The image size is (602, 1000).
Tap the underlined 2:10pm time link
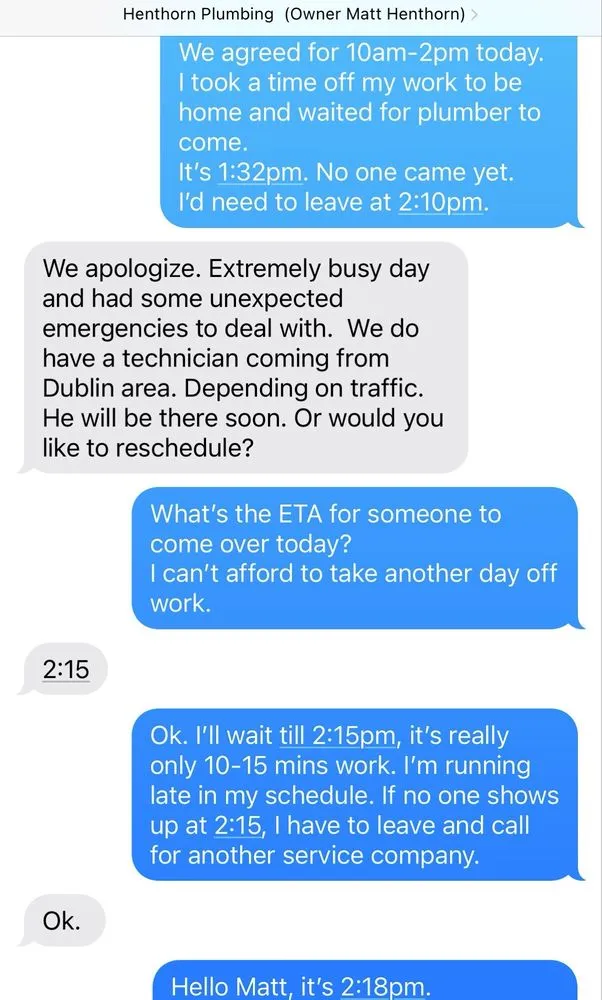click(x=443, y=203)
